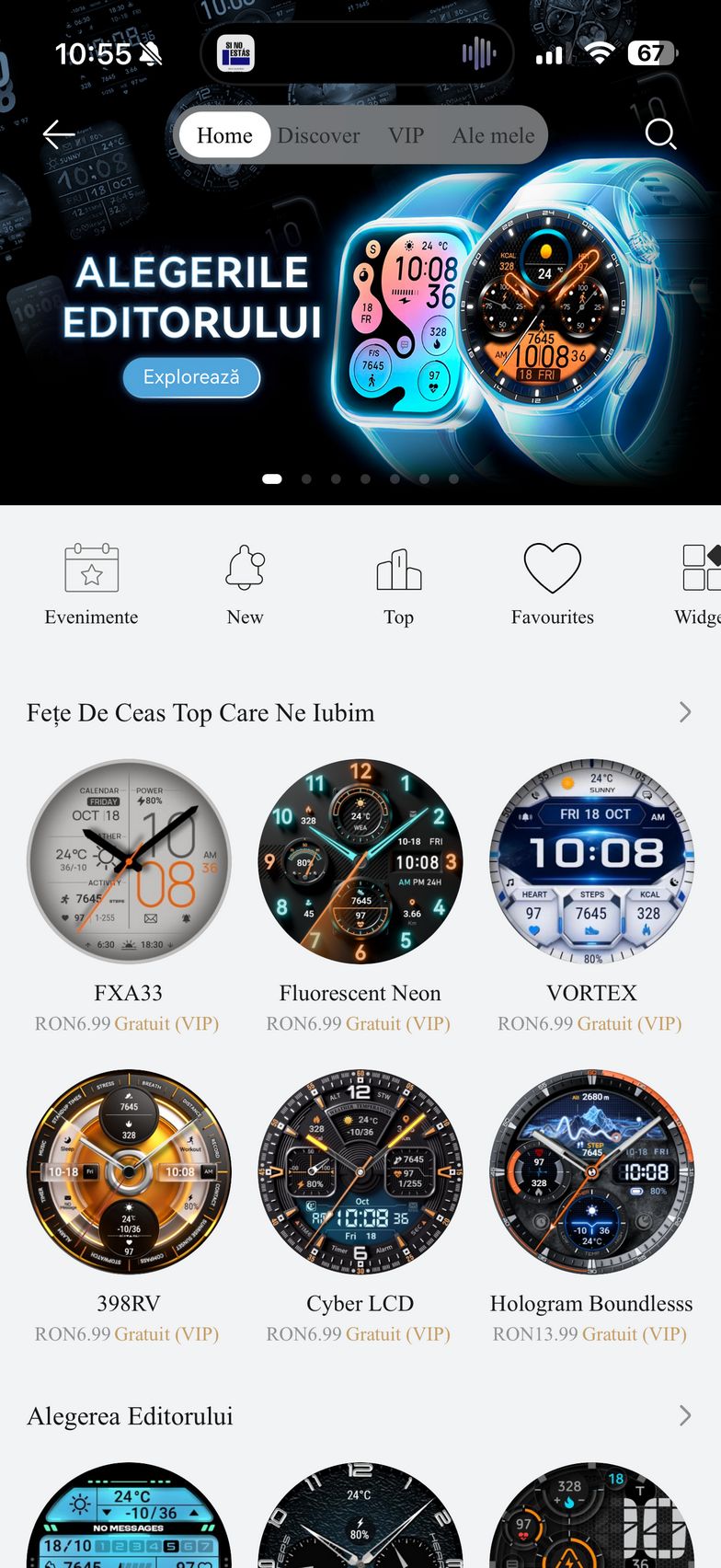This screenshot has width=721, height=1568.
Task: Go back using the arrow icon
Action: 59,134
